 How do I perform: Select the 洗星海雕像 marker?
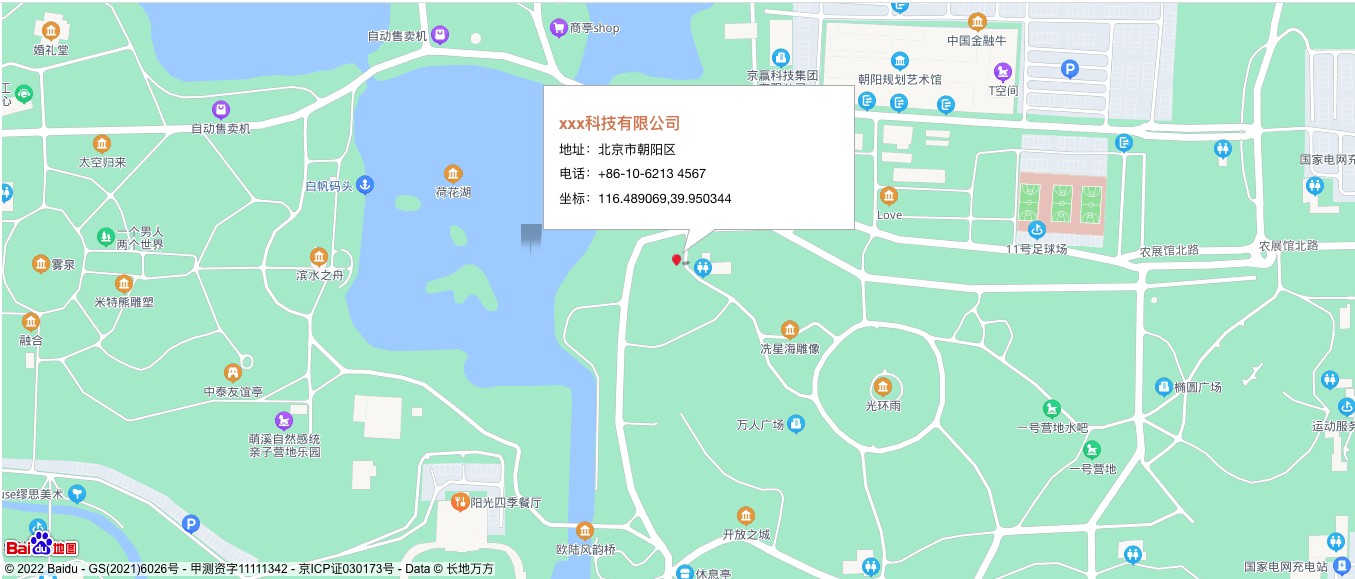click(790, 330)
